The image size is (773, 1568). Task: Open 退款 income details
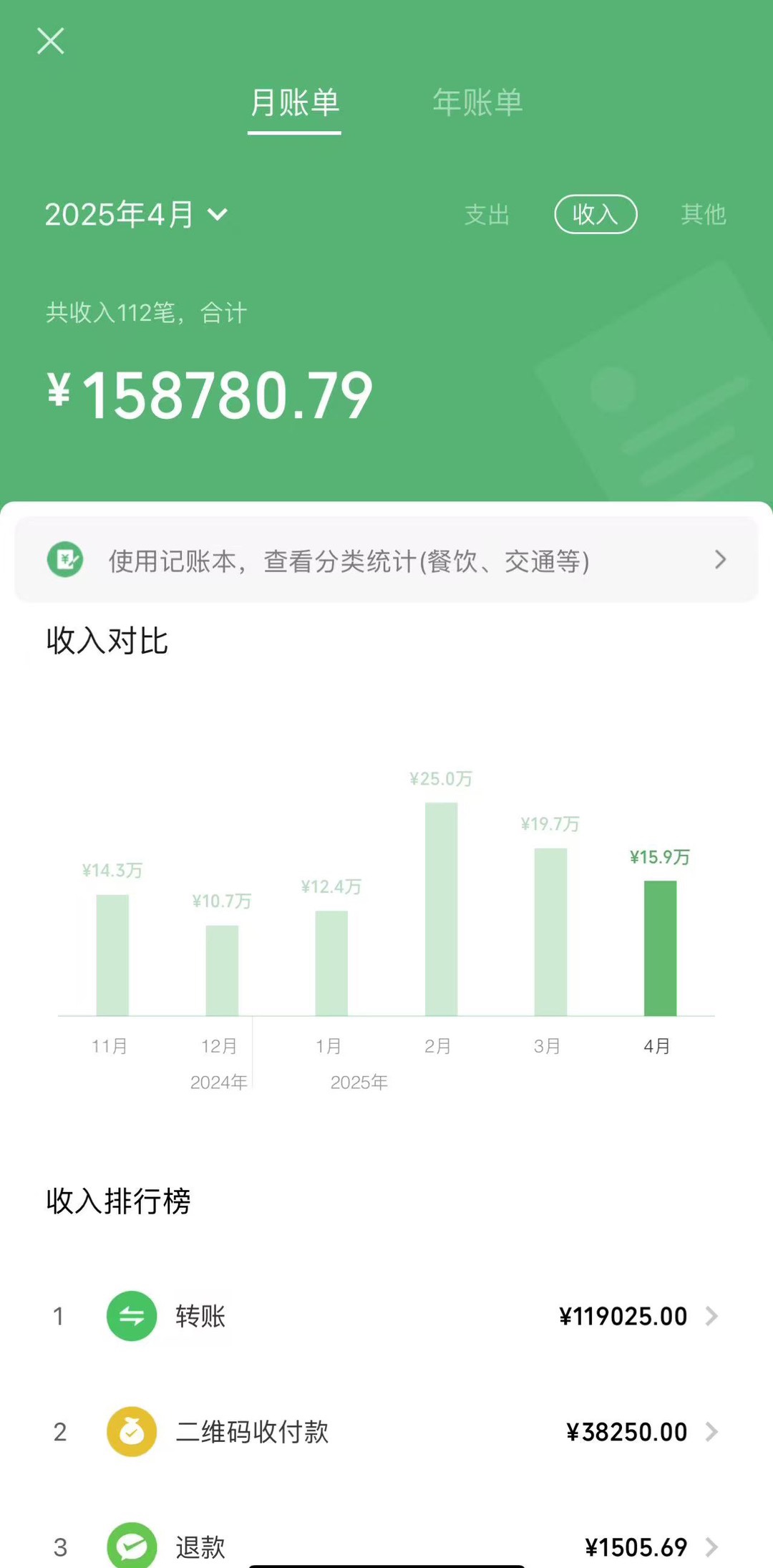click(x=386, y=1547)
